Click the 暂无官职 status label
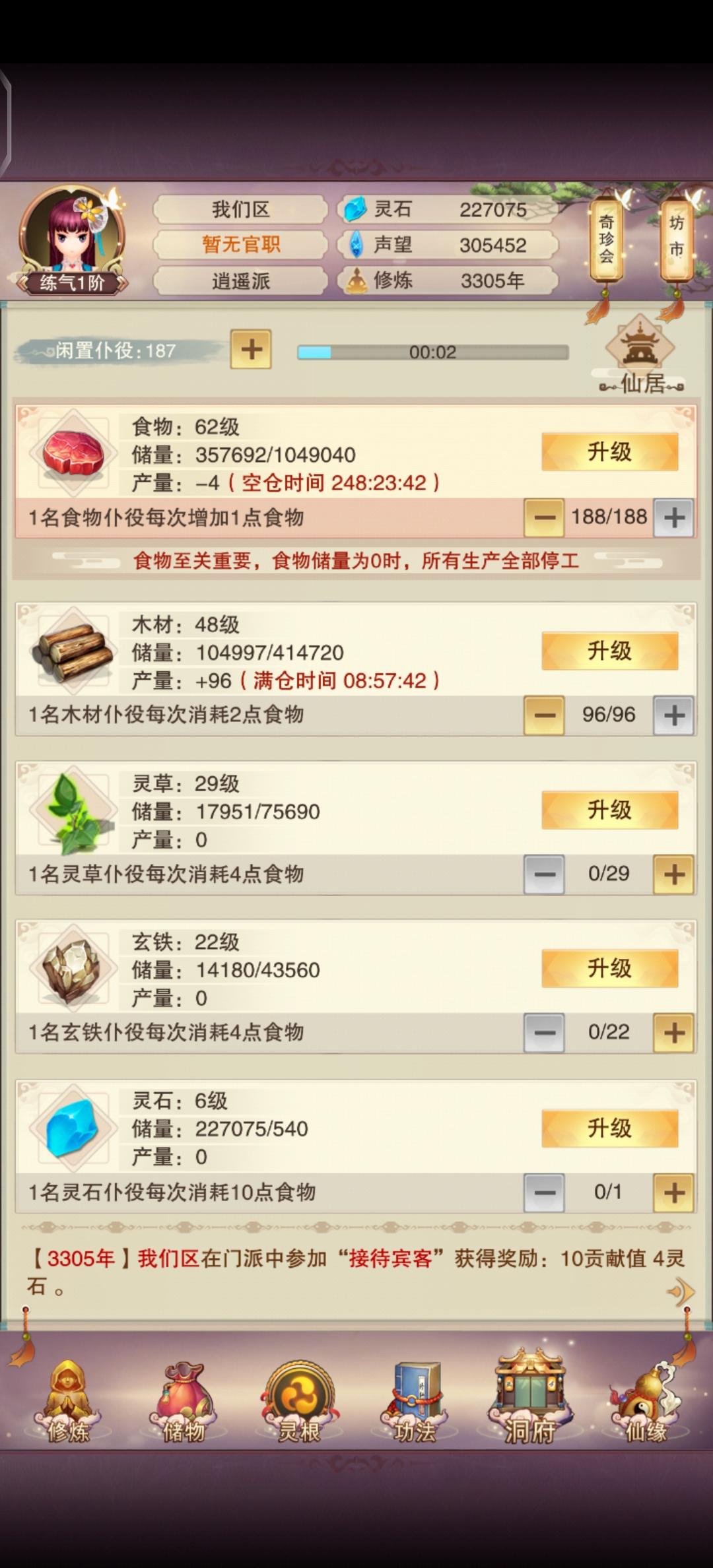The width and height of the screenshot is (713, 1568). (240, 244)
